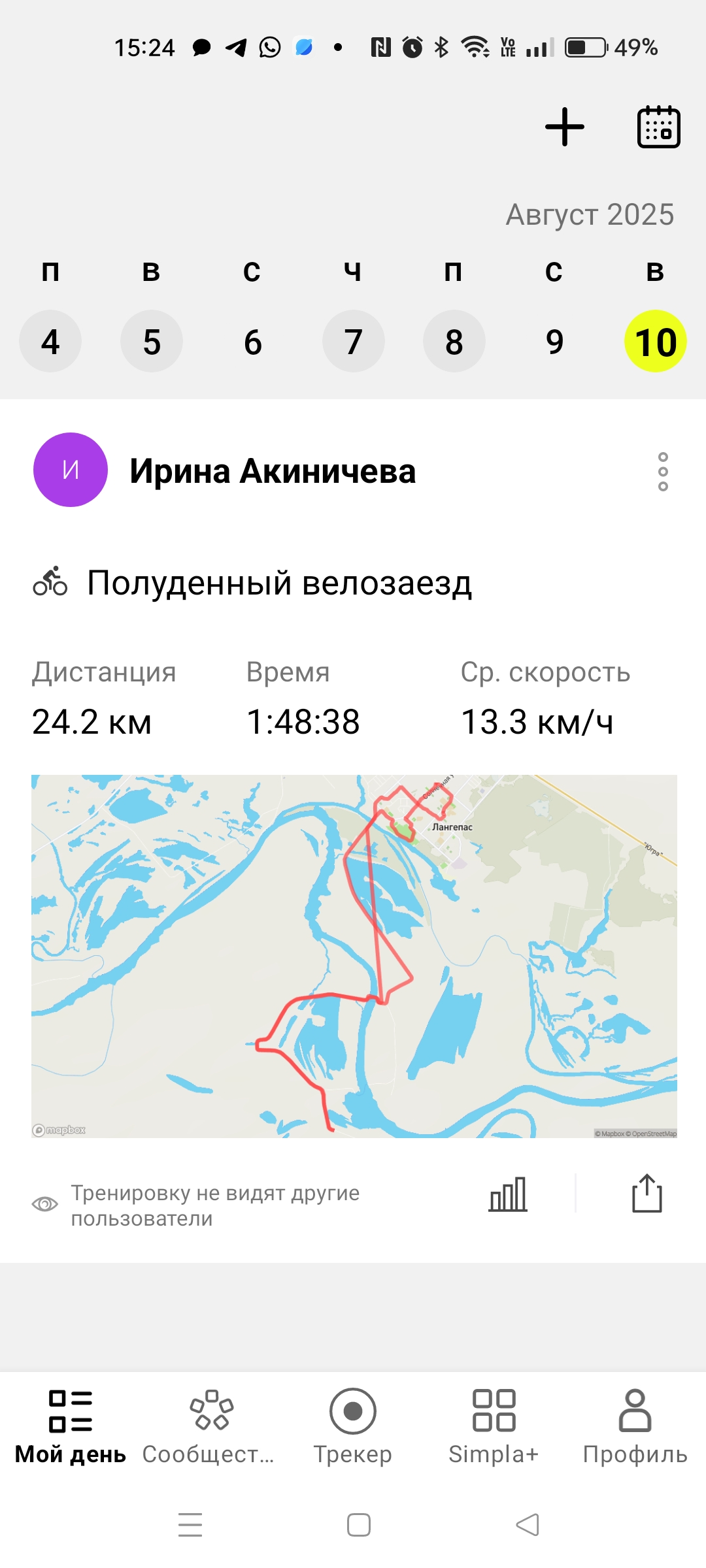This screenshot has height=1568, width=706.
Task: Select Wednesday the 6th
Action: (252, 341)
